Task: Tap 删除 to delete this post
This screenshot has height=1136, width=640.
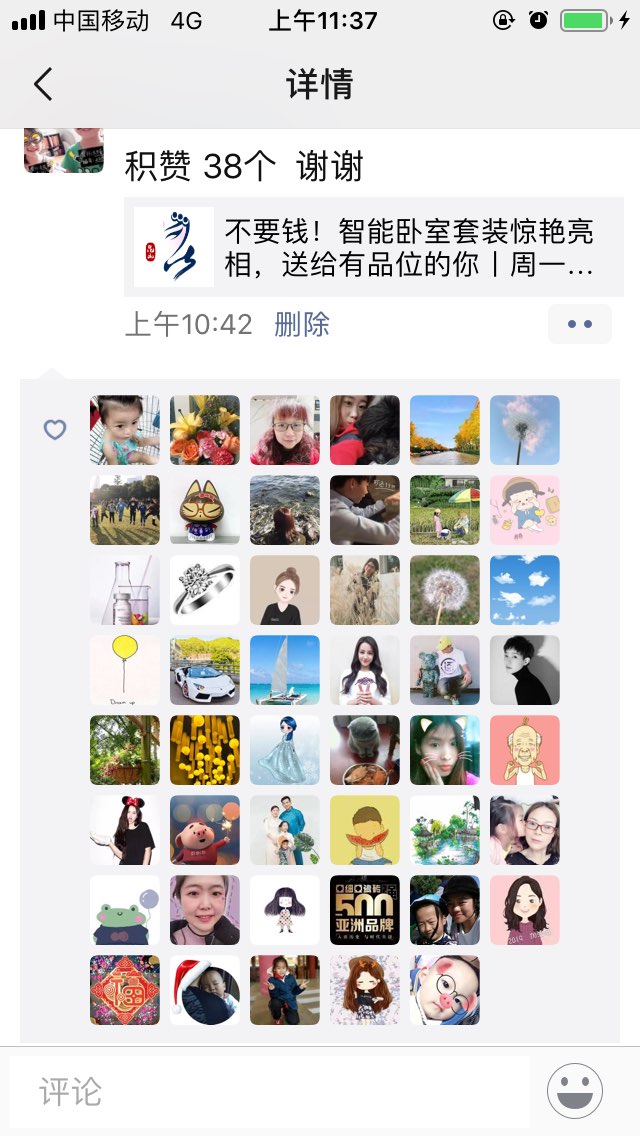Action: 301,324
